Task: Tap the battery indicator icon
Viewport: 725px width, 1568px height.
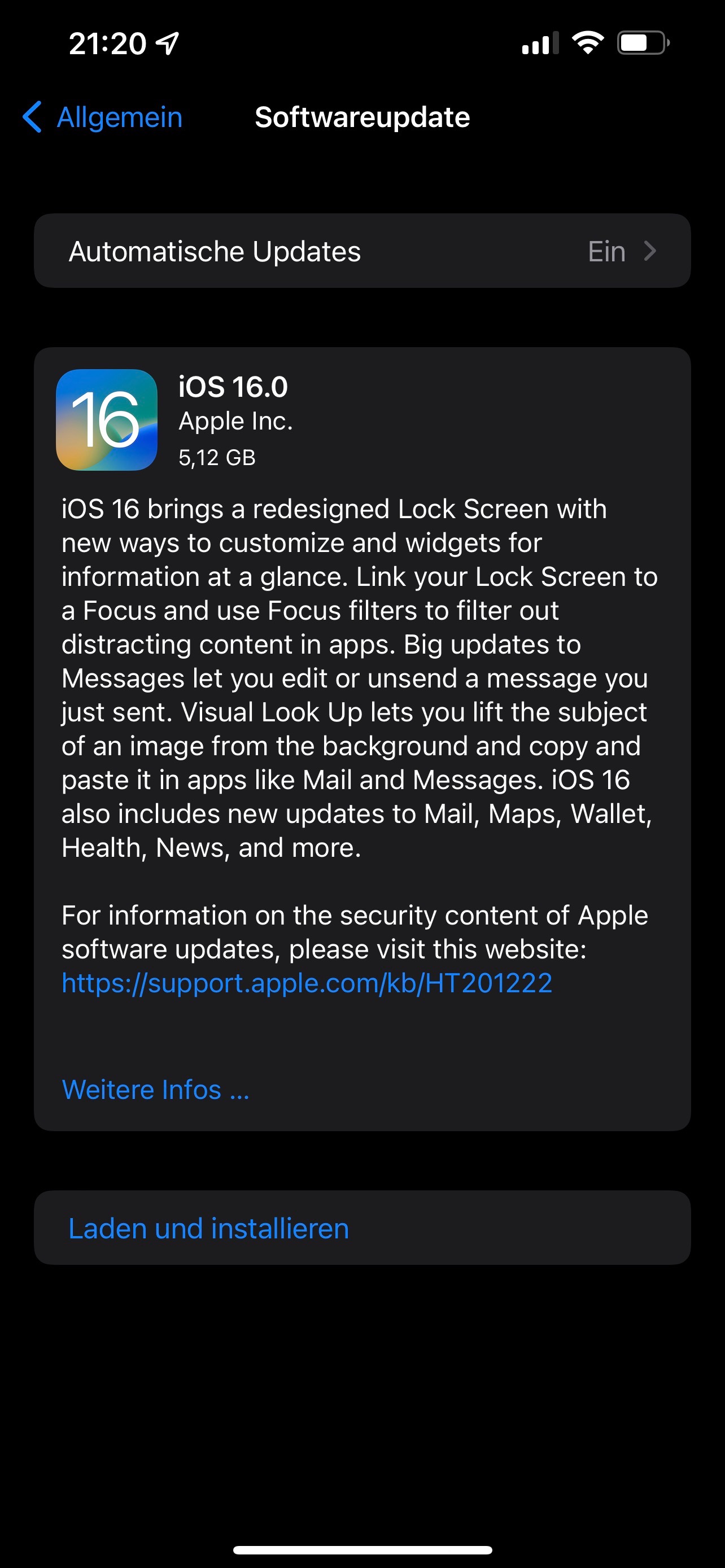Action: coord(642,41)
